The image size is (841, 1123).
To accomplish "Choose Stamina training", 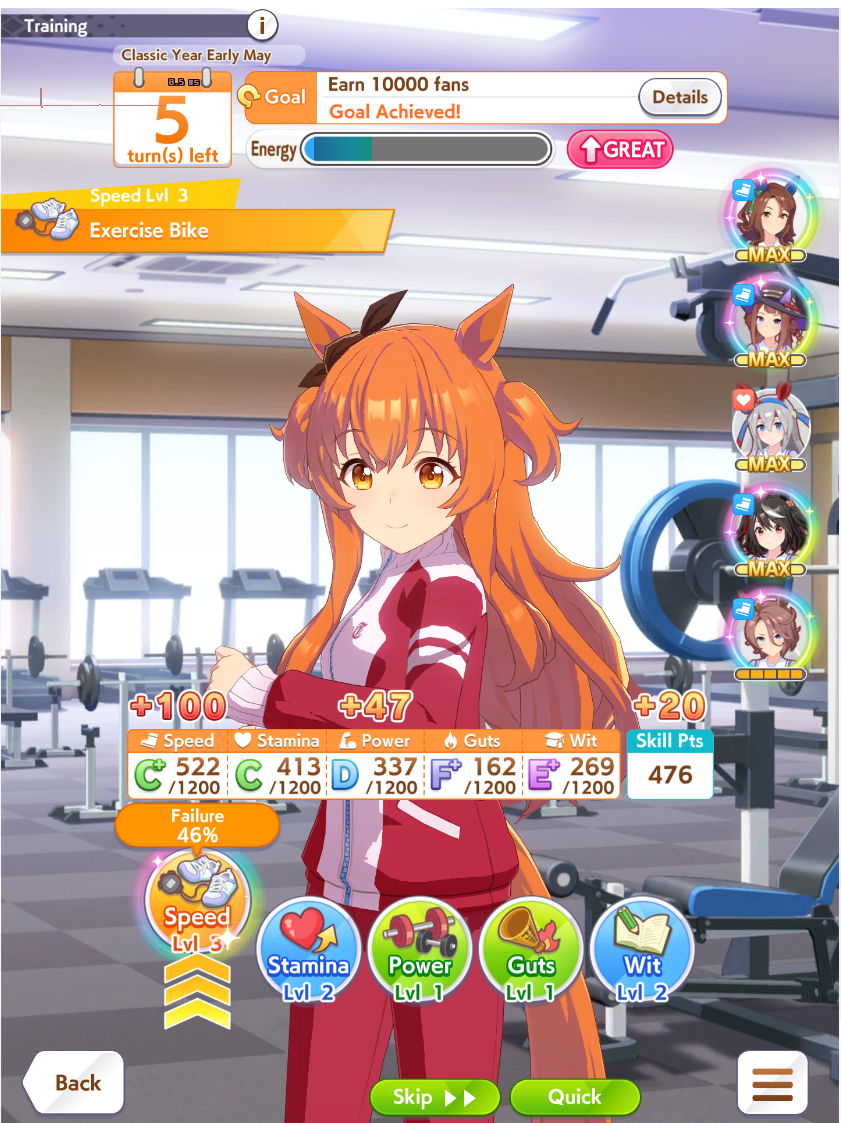I will (308, 952).
